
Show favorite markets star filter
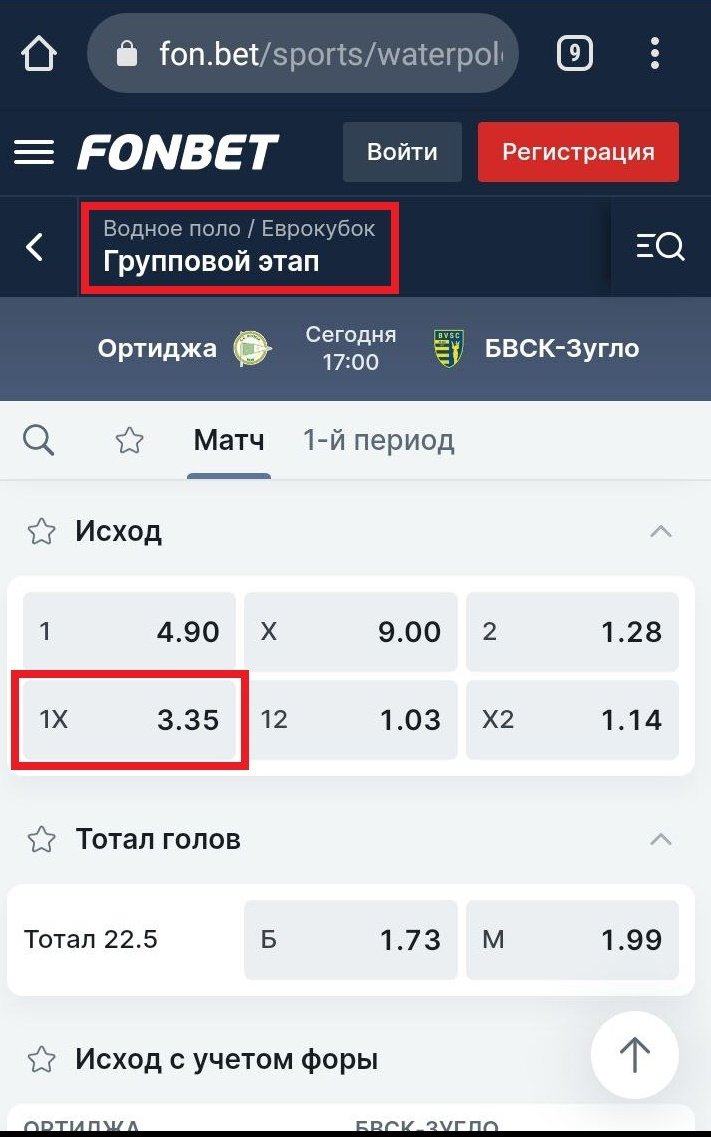(x=129, y=440)
